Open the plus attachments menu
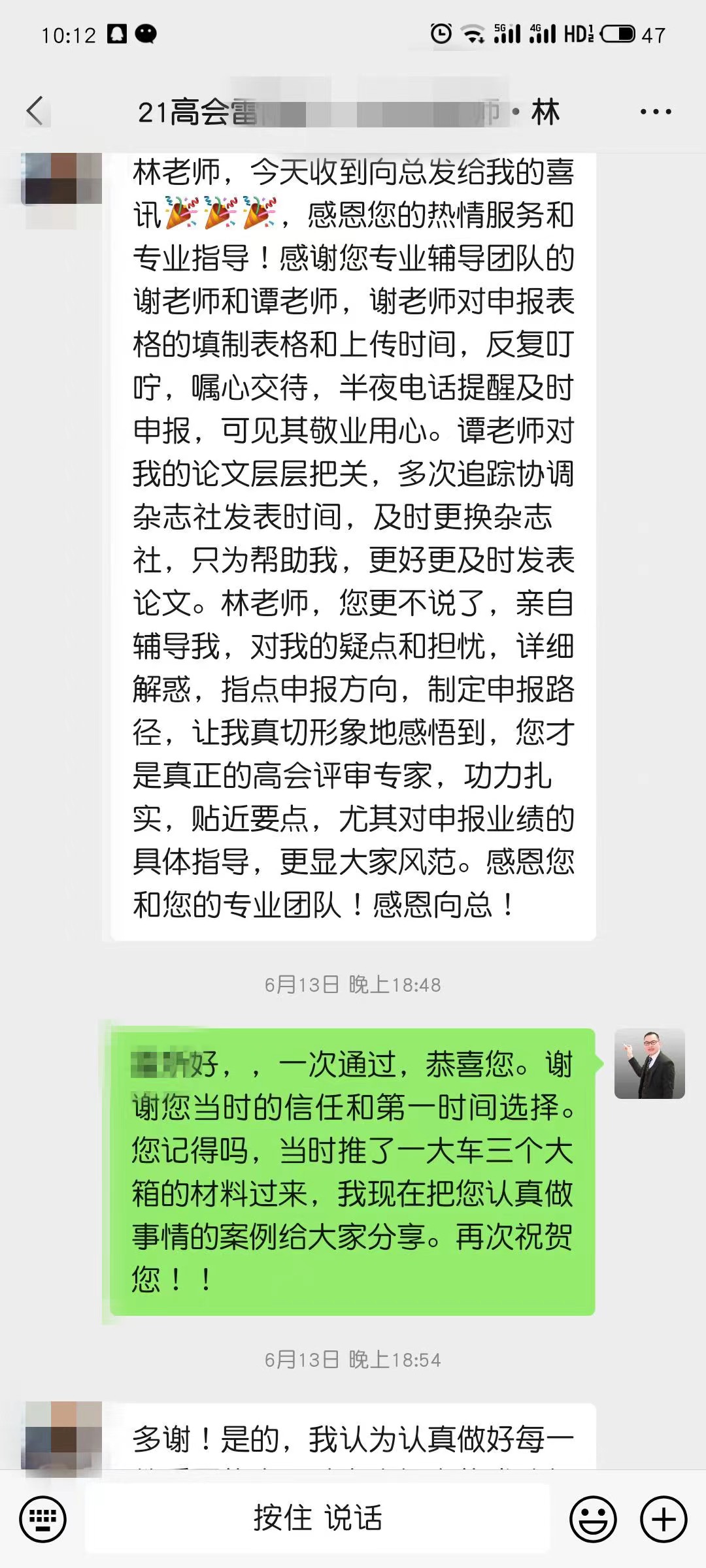 [x=664, y=1519]
